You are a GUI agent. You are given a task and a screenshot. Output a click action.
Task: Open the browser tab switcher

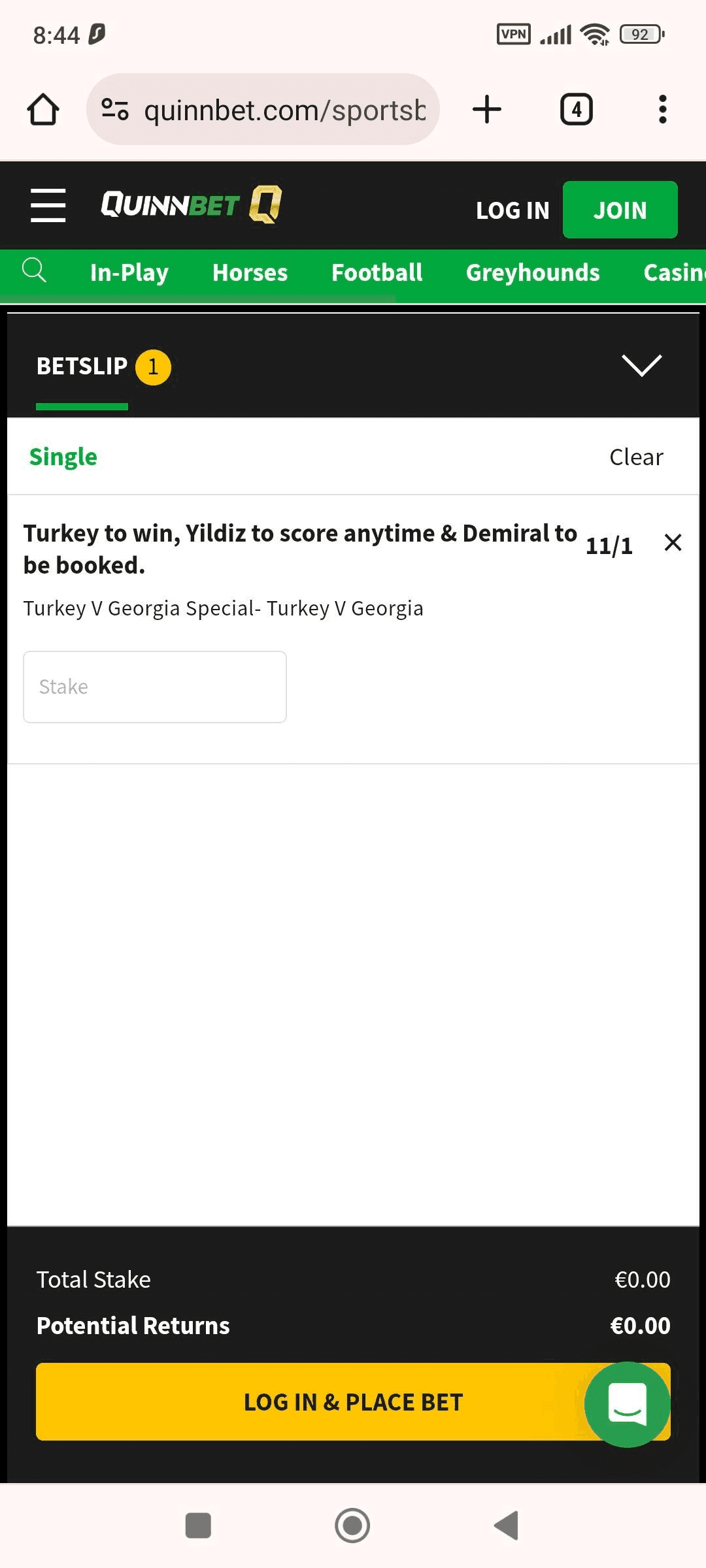point(576,109)
